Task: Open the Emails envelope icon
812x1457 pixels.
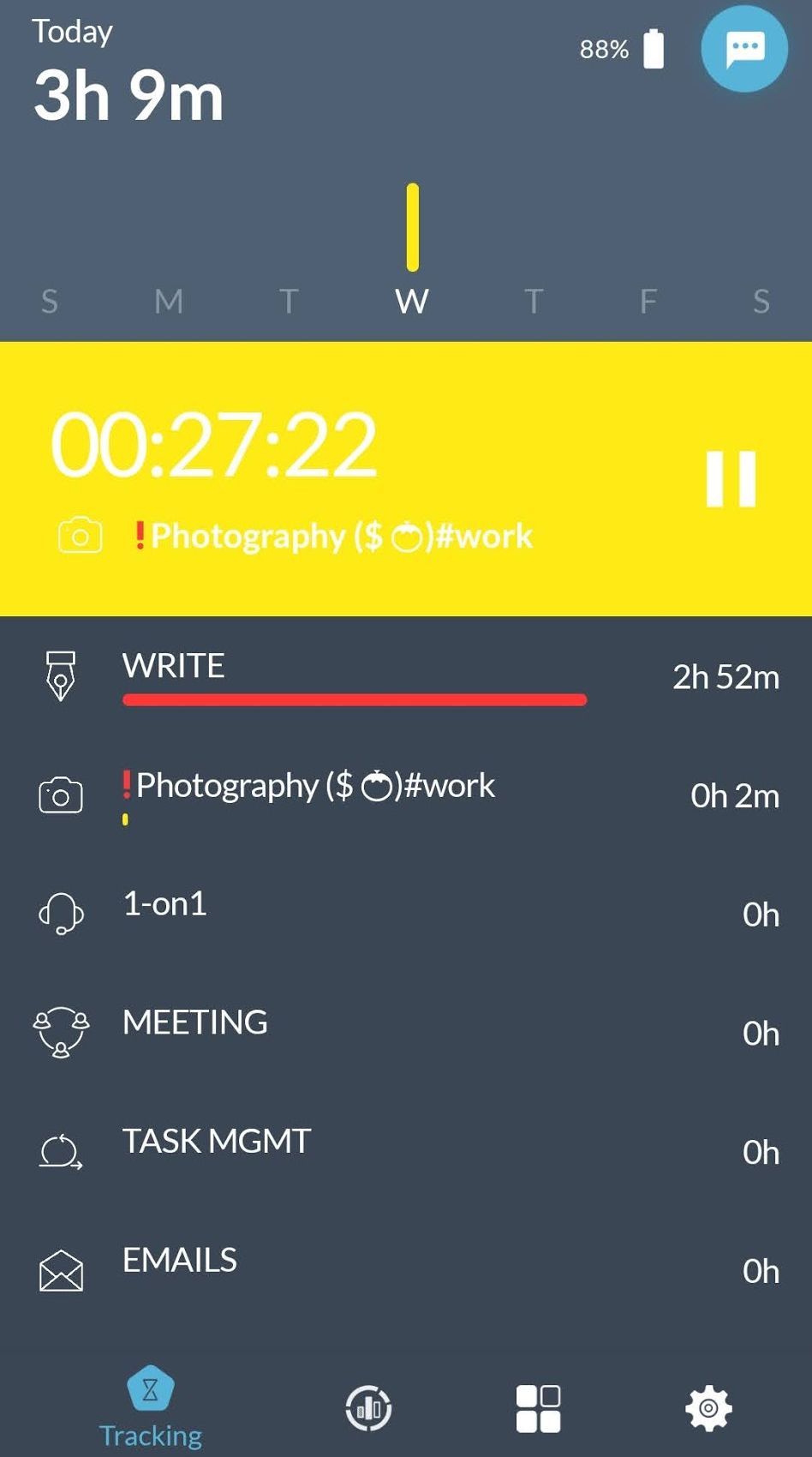Action: (x=60, y=1269)
